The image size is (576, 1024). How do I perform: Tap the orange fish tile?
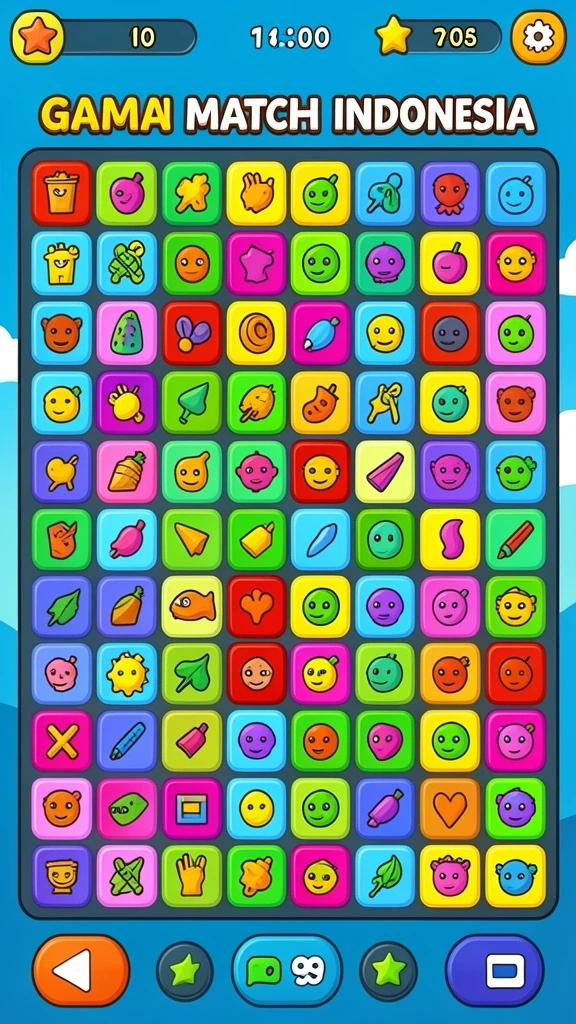(x=191, y=606)
